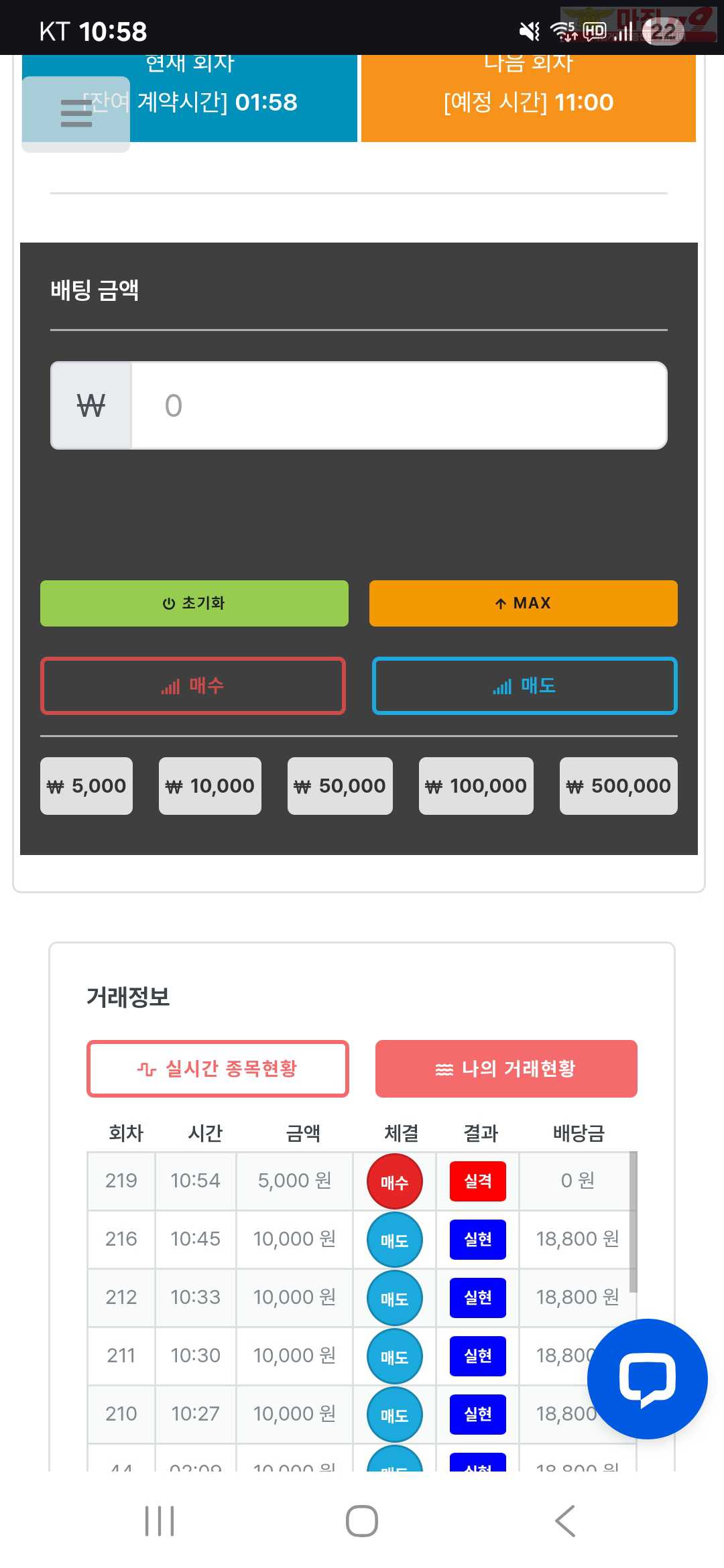
Task: Add ₩ 50,000 to betting amount
Action: pyautogui.click(x=340, y=786)
